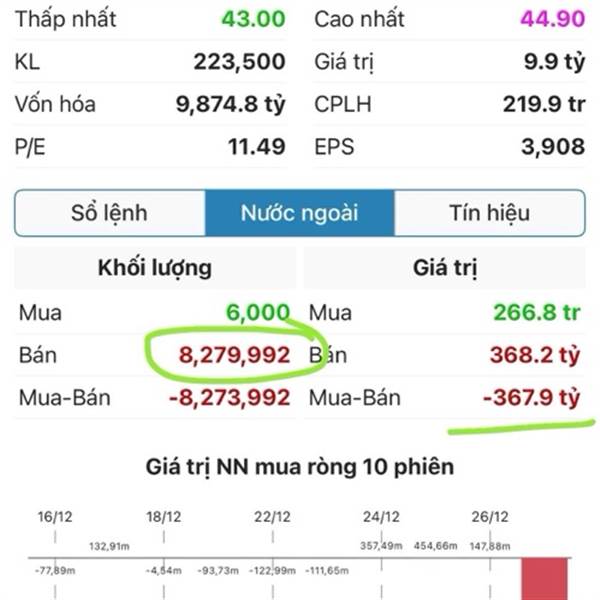This screenshot has height=600, width=600.
Task: Switch to the Sổ lệnh tab
Action: (x=109, y=213)
